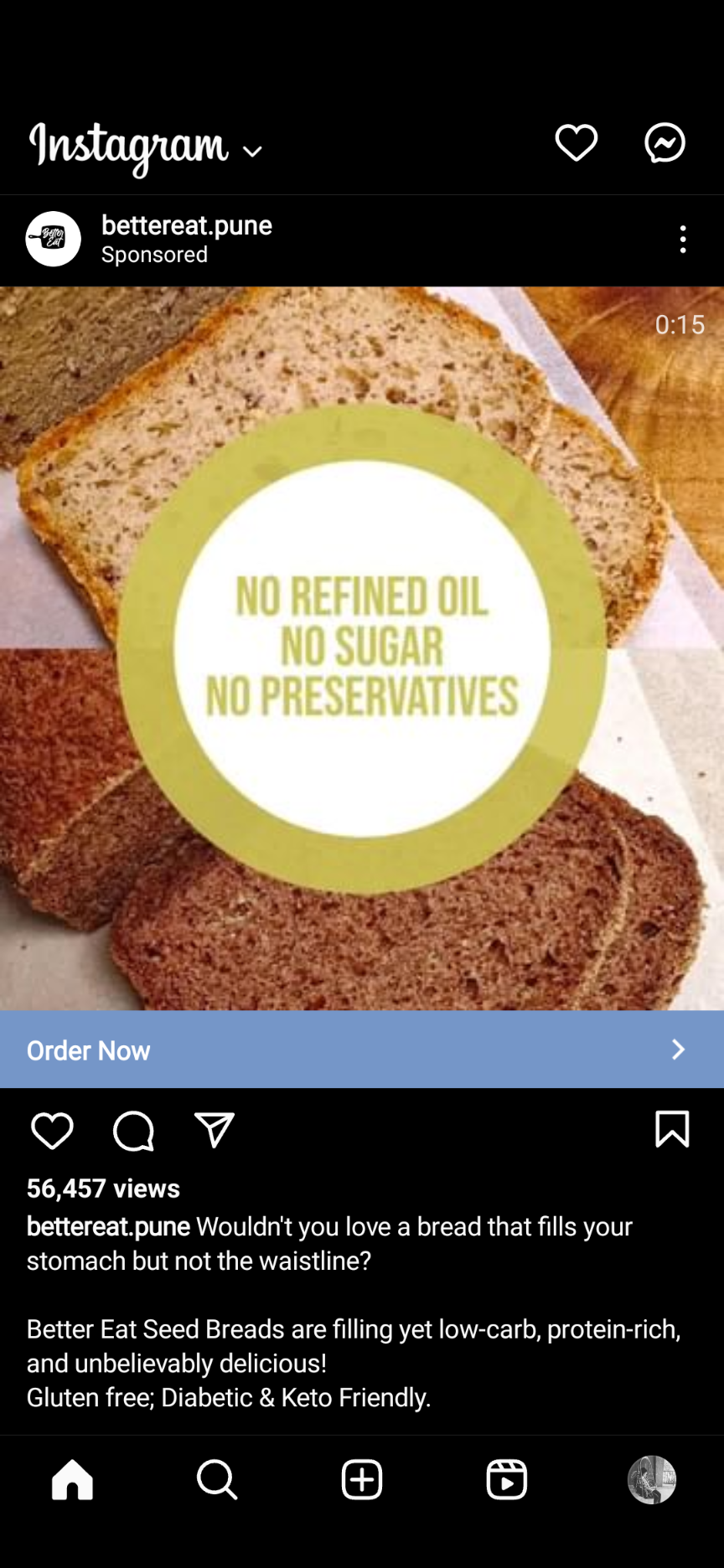The image size is (724, 1568).
Task: Open Messenger direct messages
Action: (665, 143)
